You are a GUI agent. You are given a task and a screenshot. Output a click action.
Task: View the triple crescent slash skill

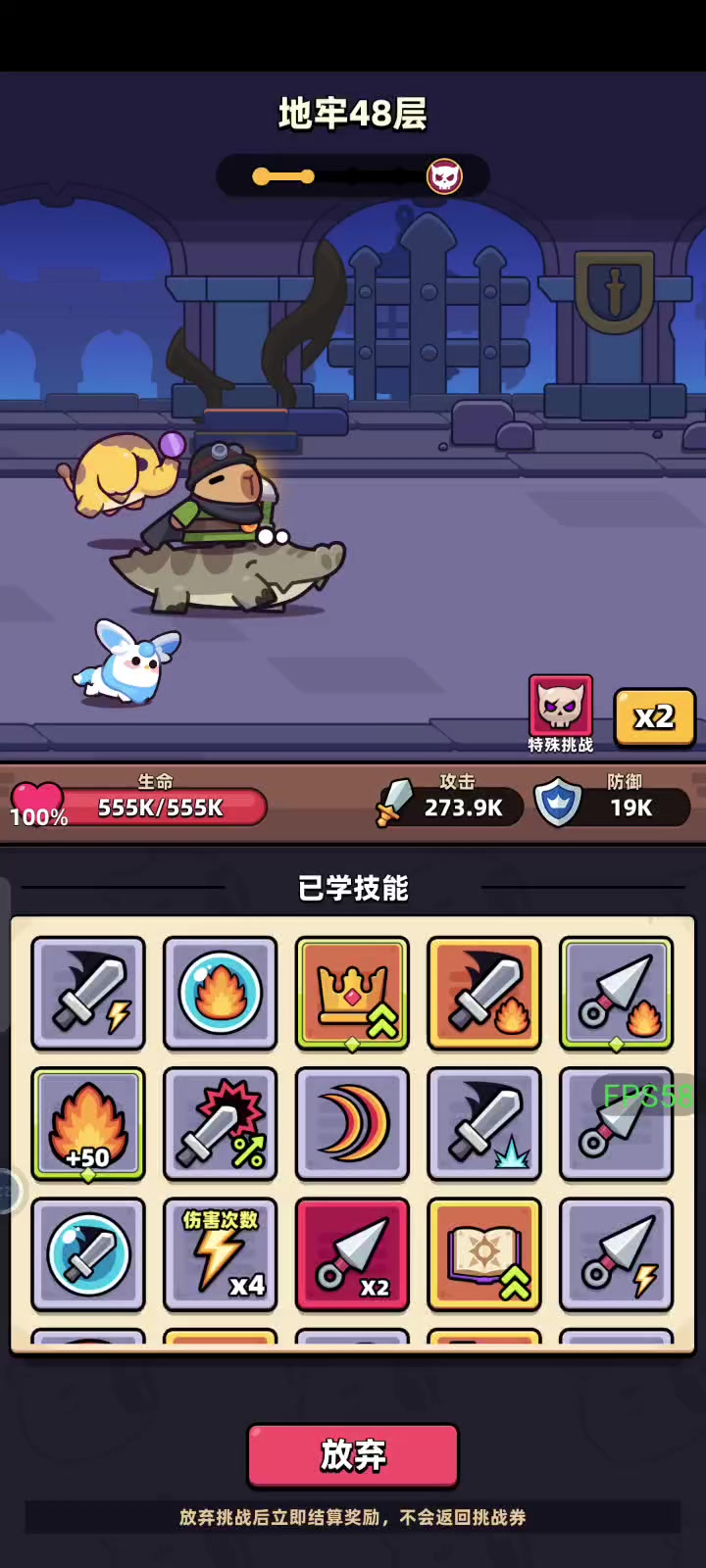[352, 1124]
